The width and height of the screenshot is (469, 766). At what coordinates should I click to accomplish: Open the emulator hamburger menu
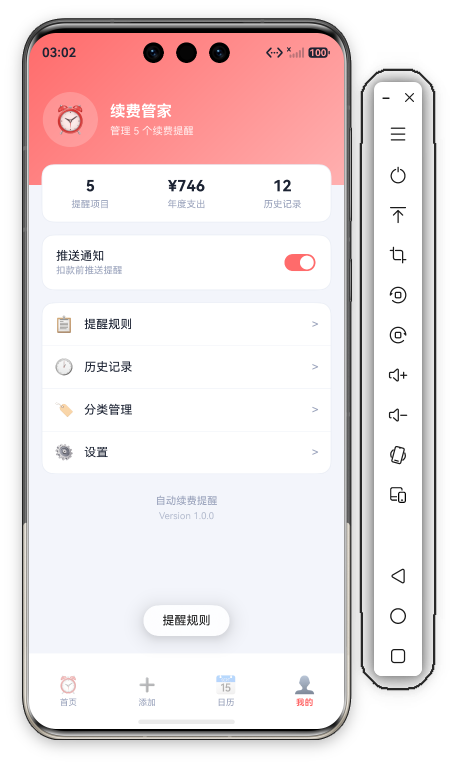coord(398,134)
